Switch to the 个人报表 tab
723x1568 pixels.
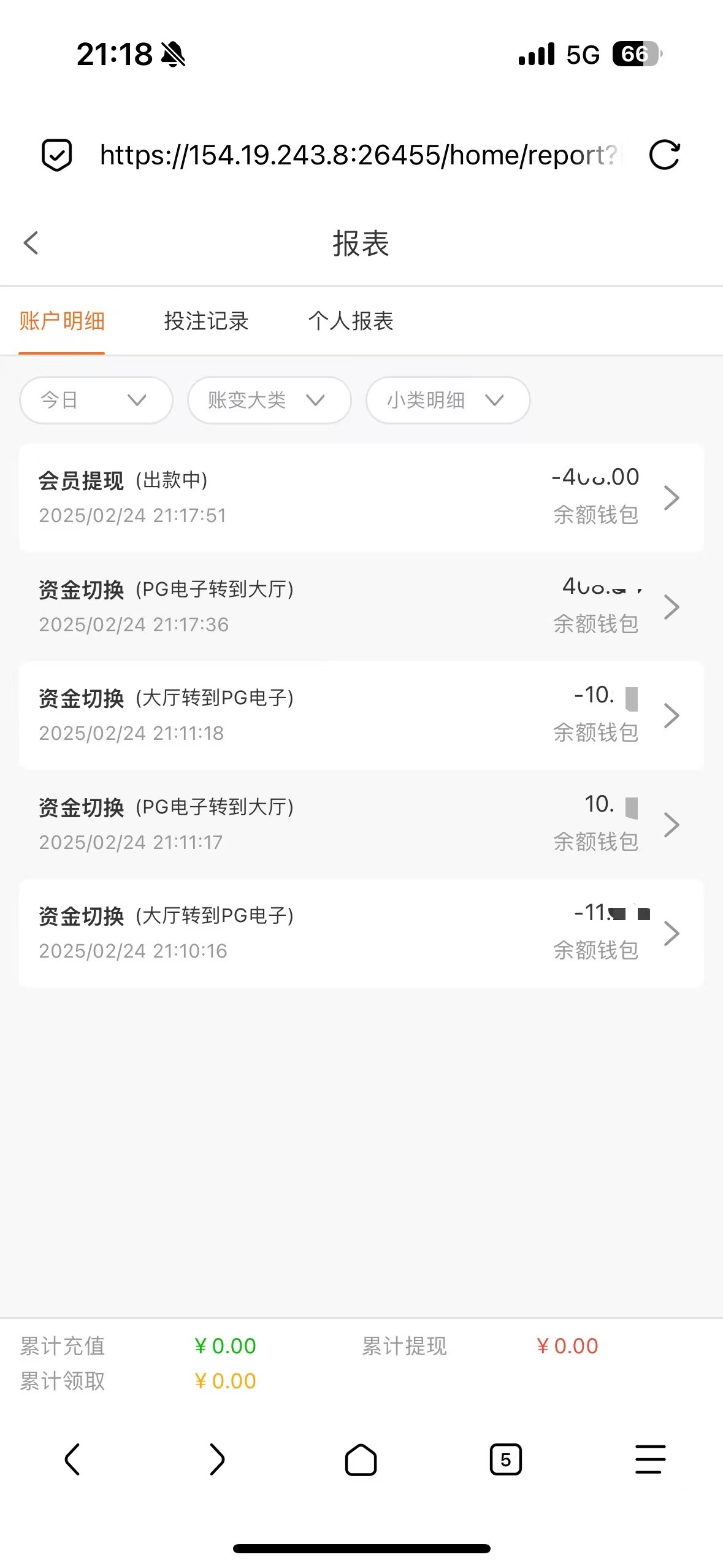[351, 321]
